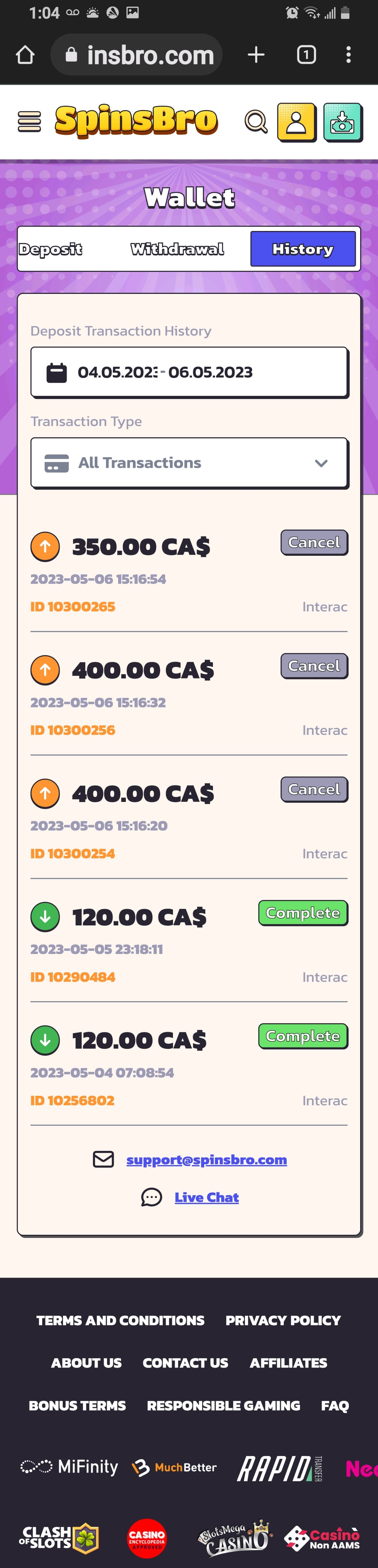Open the search icon

pos(256,122)
